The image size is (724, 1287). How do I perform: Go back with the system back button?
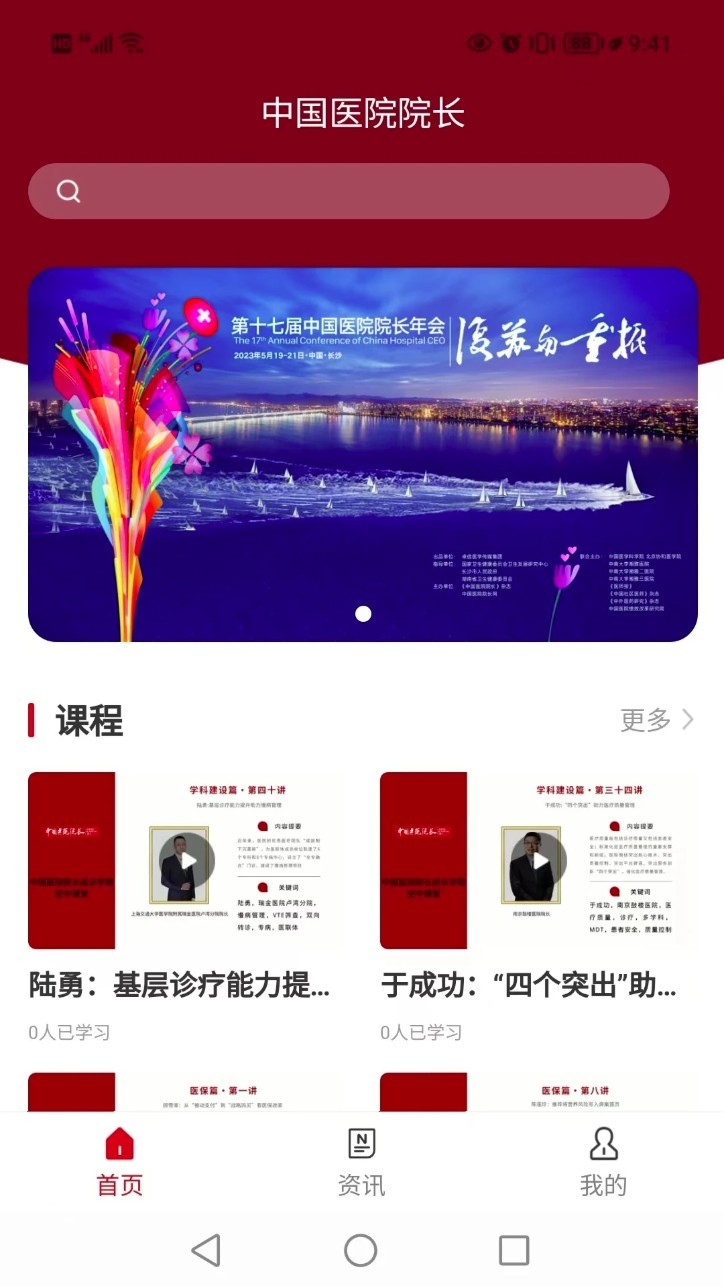(206, 1250)
